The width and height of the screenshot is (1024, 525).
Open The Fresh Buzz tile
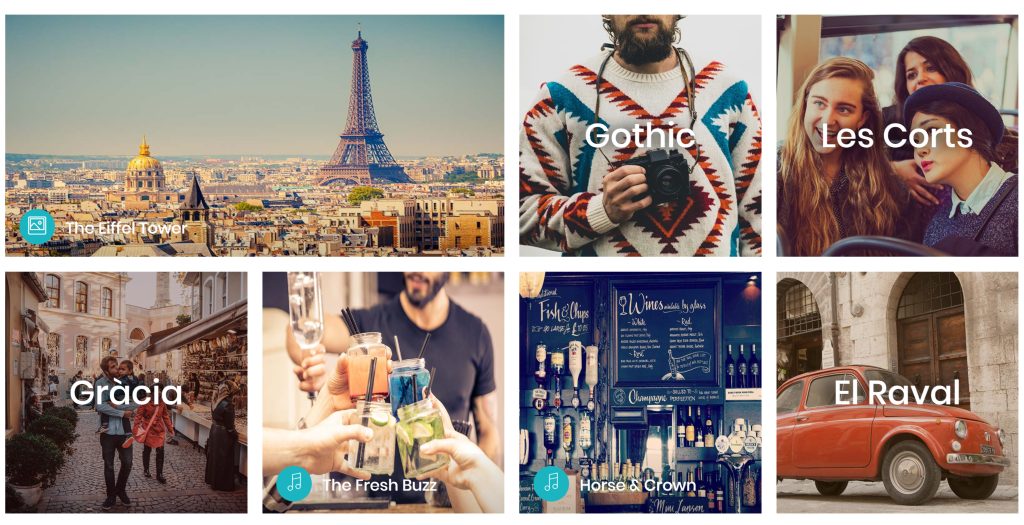(x=383, y=392)
